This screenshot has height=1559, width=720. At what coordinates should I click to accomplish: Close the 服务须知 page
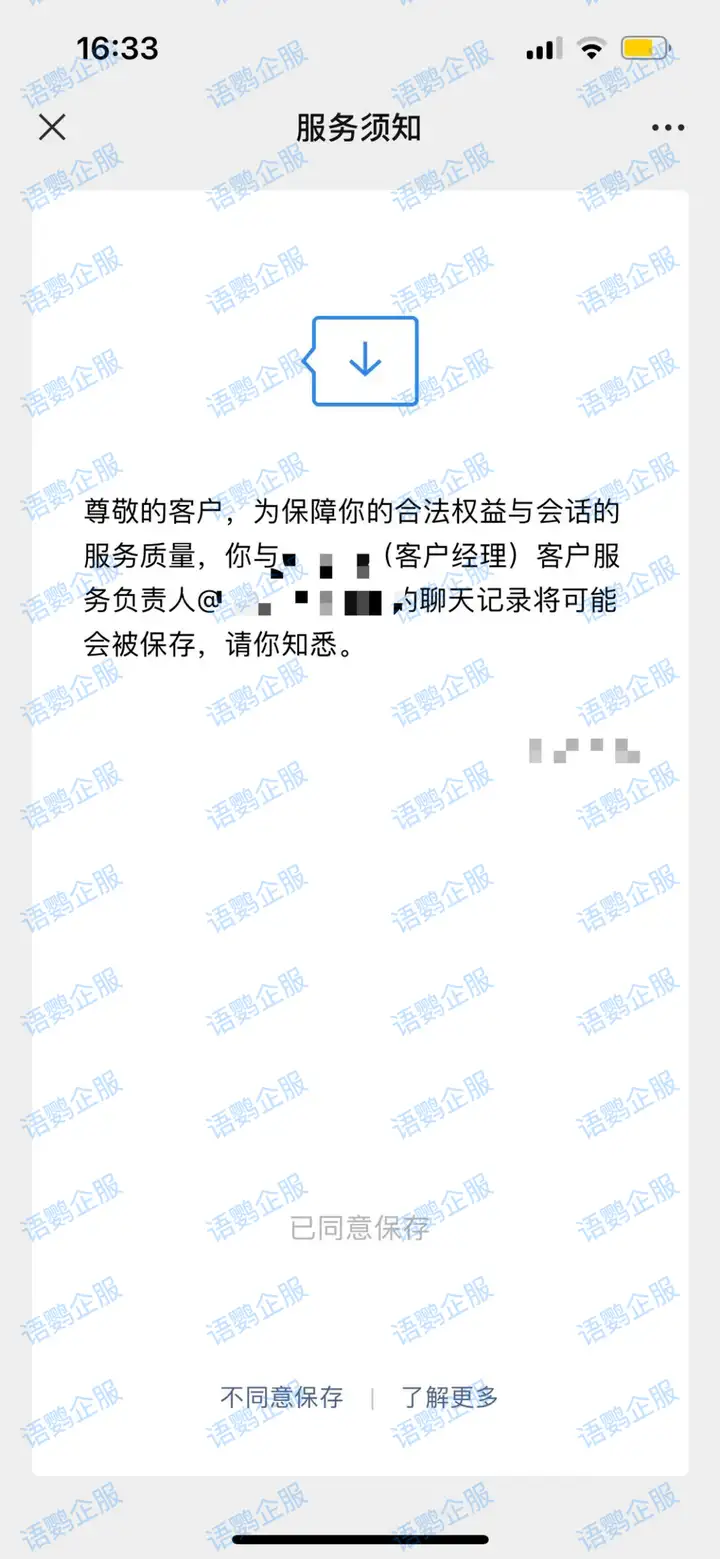pos(52,128)
